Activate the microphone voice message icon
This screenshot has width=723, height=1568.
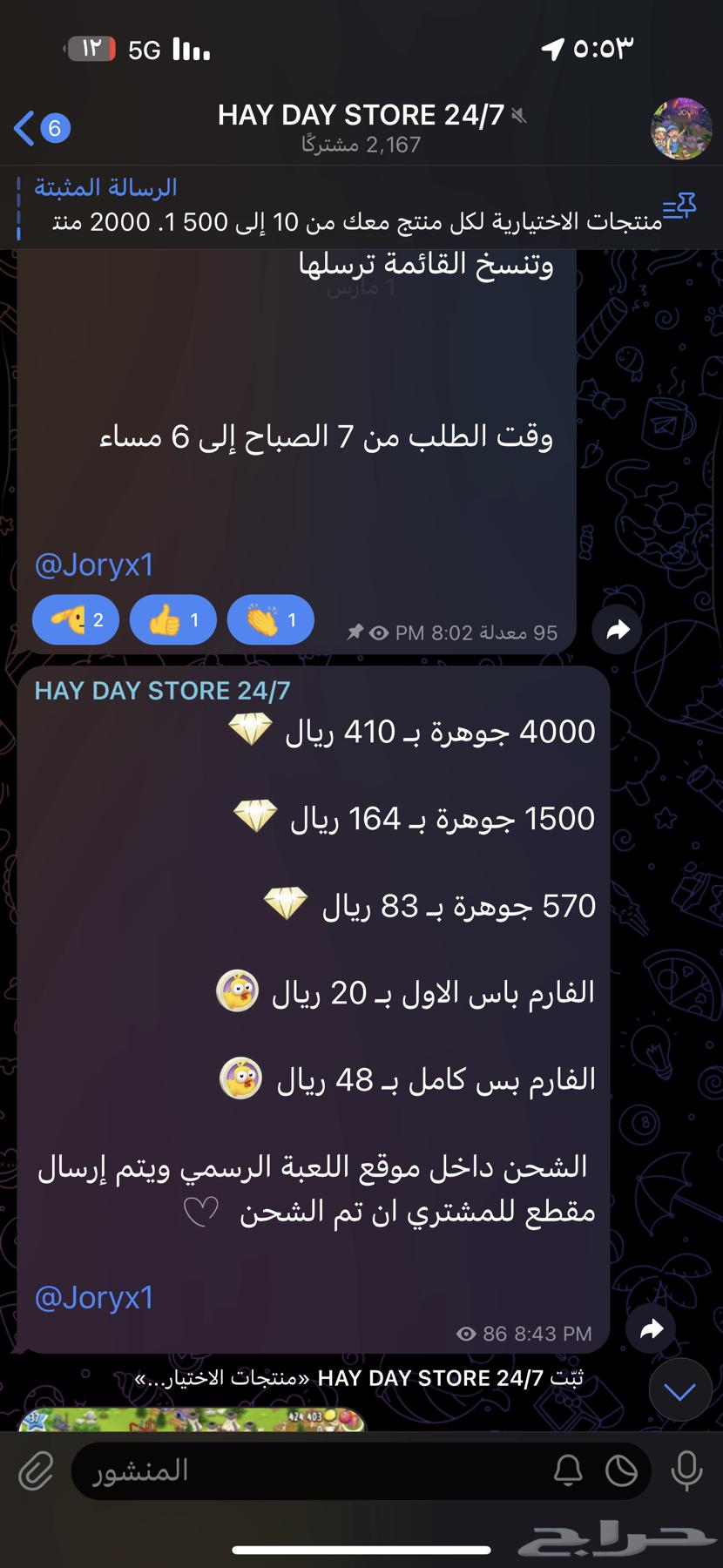686,1470
